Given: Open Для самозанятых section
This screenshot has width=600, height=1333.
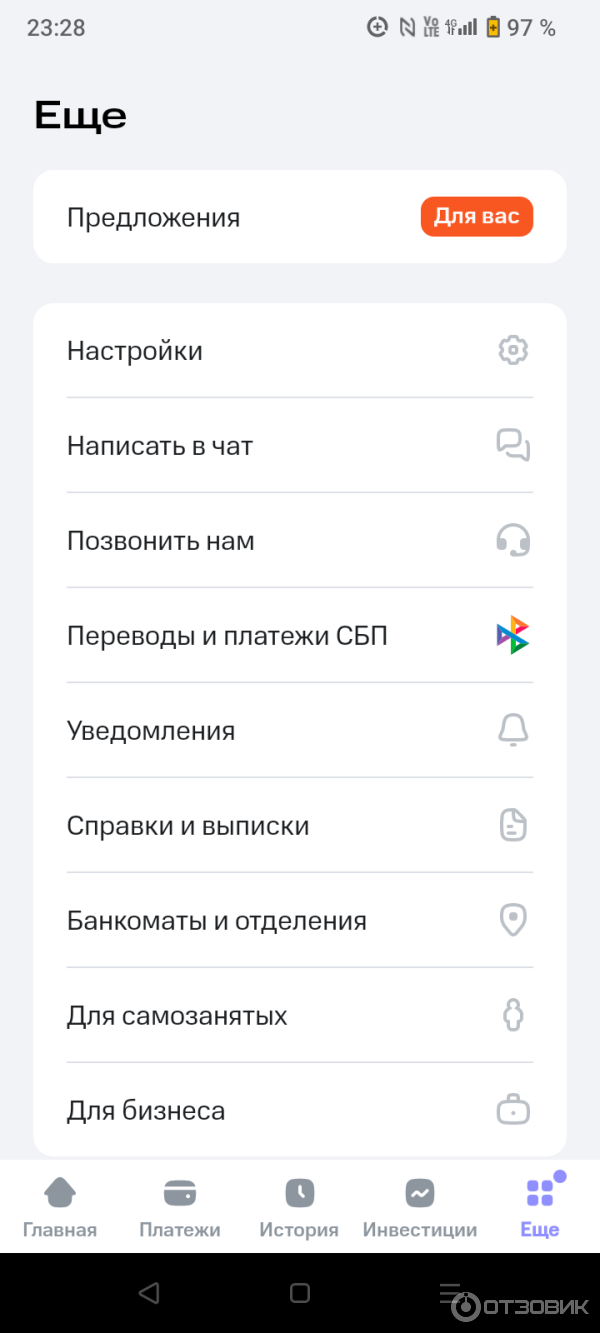Looking at the screenshot, I should (299, 1016).
